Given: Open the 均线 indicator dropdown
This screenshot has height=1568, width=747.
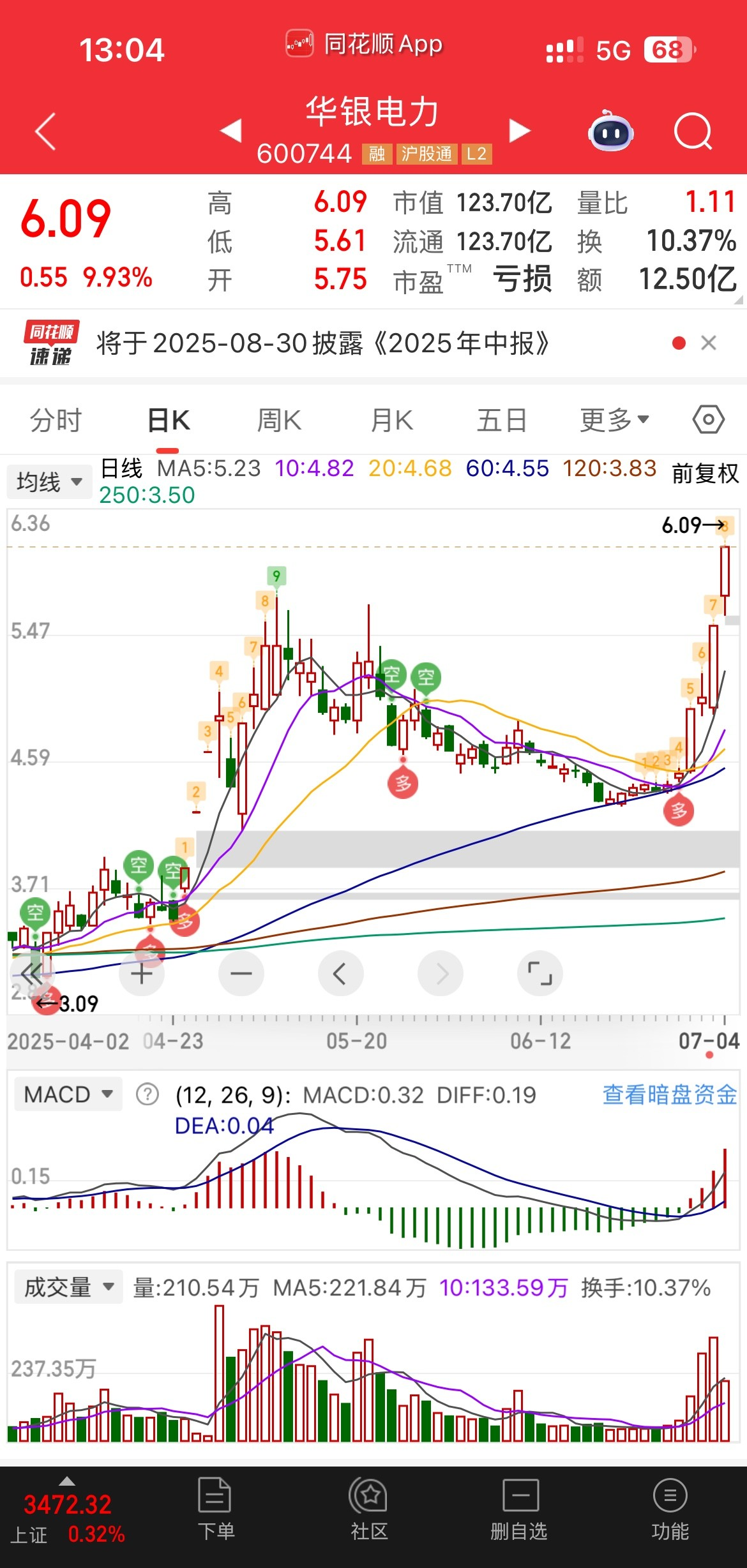Looking at the screenshot, I should pyautogui.click(x=49, y=481).
